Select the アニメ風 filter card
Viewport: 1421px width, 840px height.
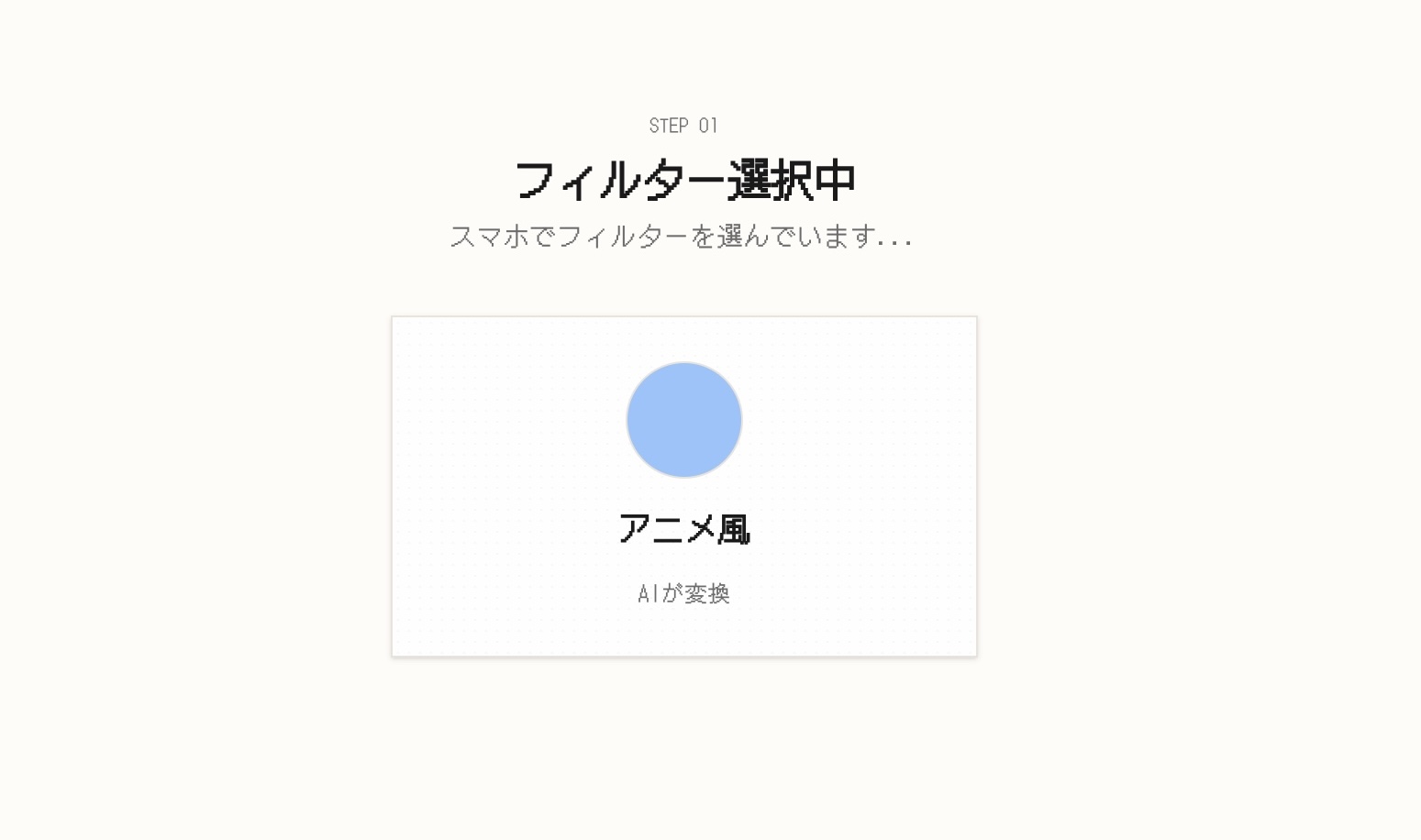[x=683, y=486]
